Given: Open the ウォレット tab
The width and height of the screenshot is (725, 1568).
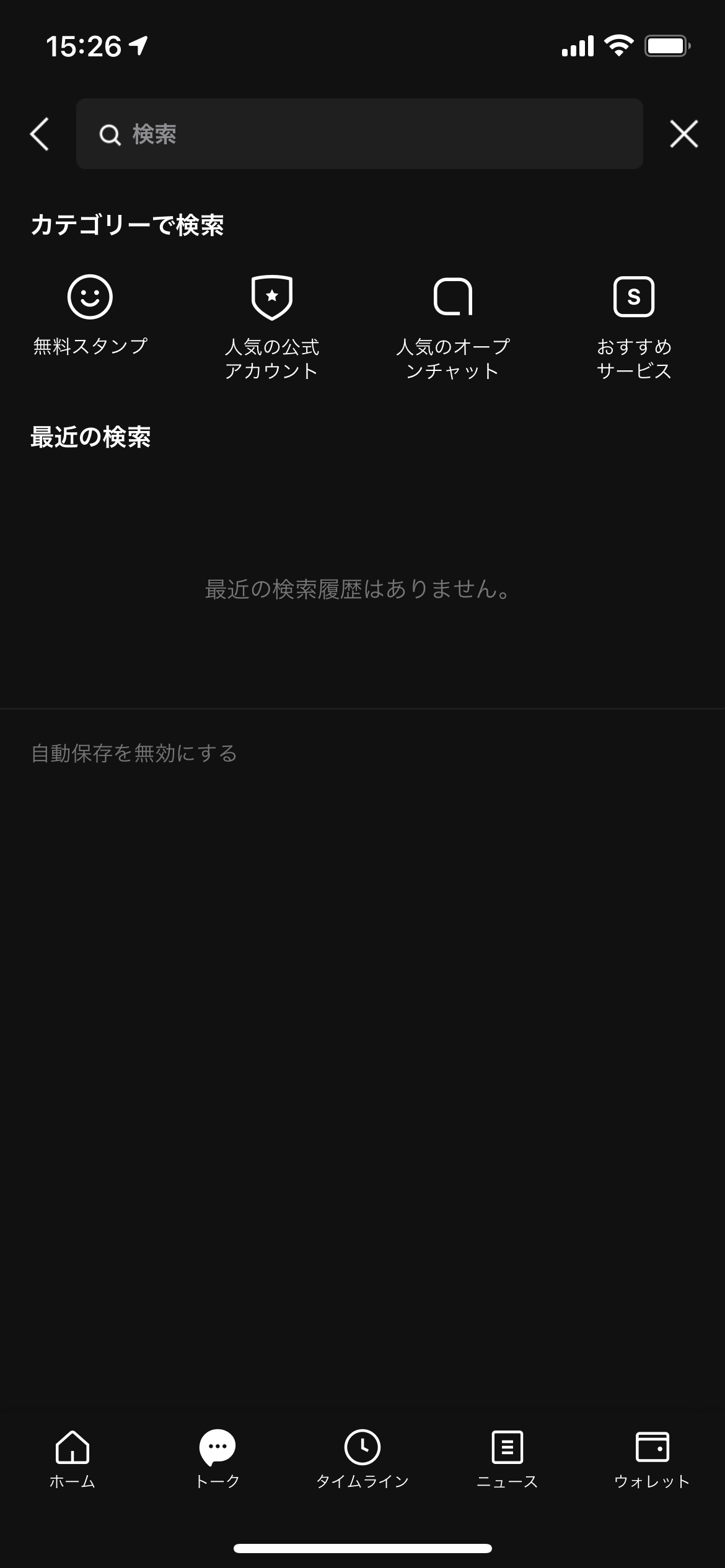Looking at the screenshot, I should pyautogui.click(x=652, y=1459).
